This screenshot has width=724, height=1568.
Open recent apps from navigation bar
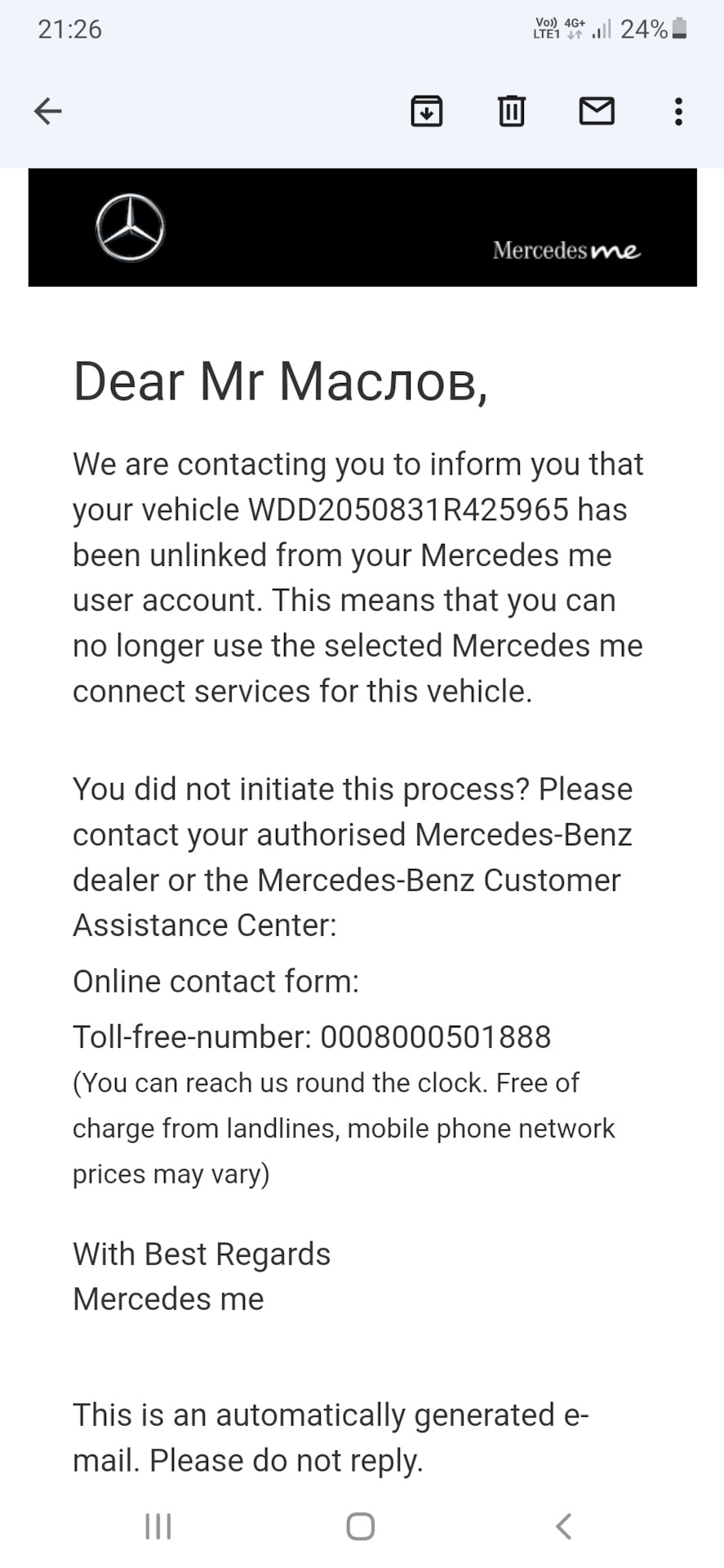tap(158, 1526)
